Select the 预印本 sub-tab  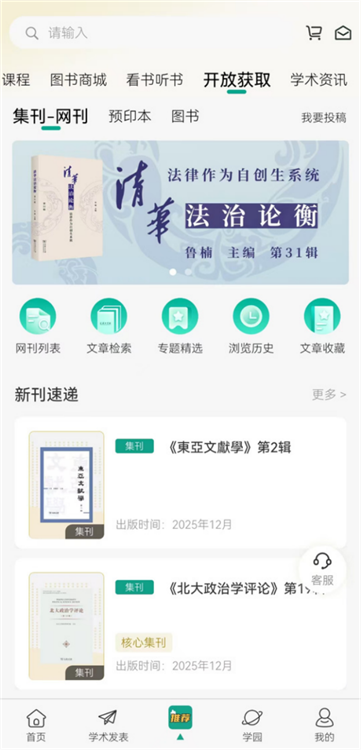coord(130,117)
